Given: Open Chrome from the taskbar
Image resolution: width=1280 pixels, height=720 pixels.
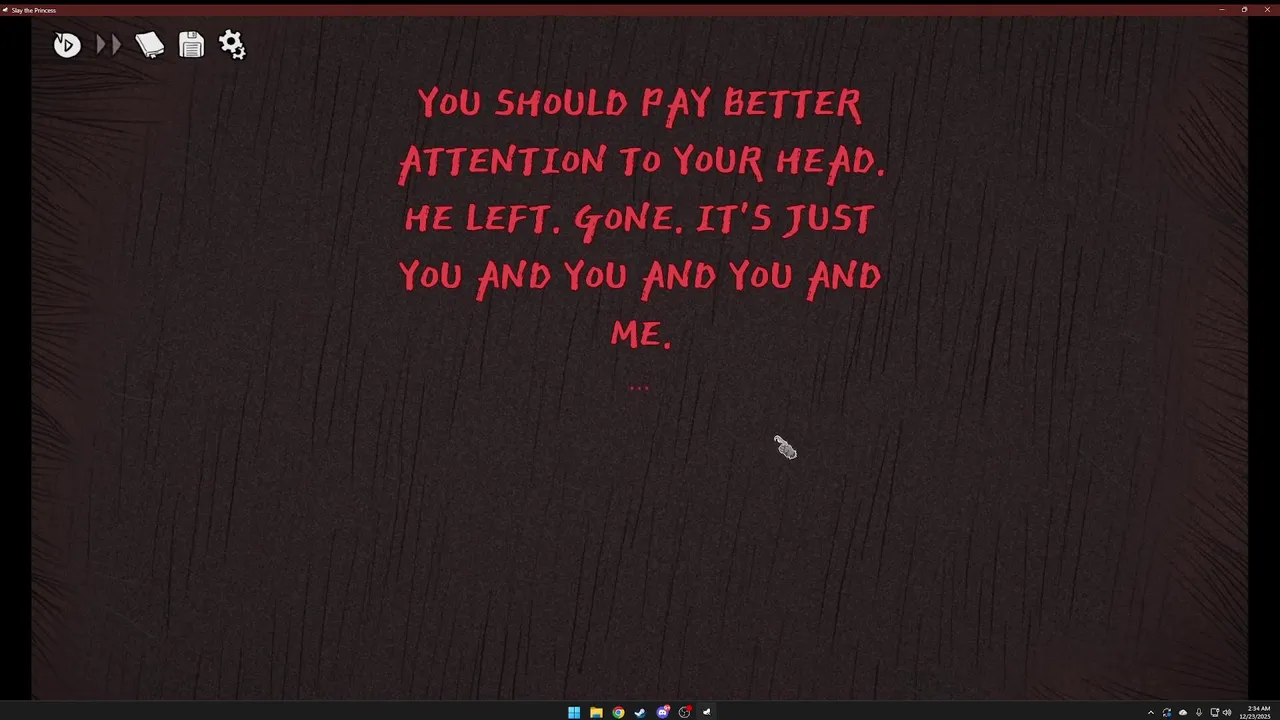Looking at the screenshot, I should (x=618, y=712).
